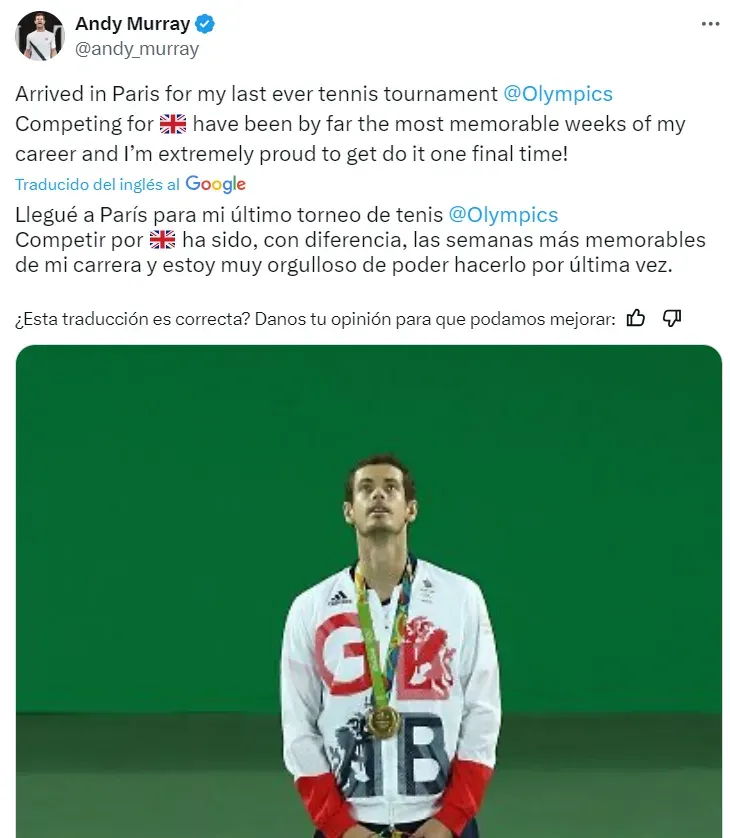Follow the @Olympics mention in the English text
This screenshot has width=730, height=838.
pyautogui.click(x=558, y=94)
